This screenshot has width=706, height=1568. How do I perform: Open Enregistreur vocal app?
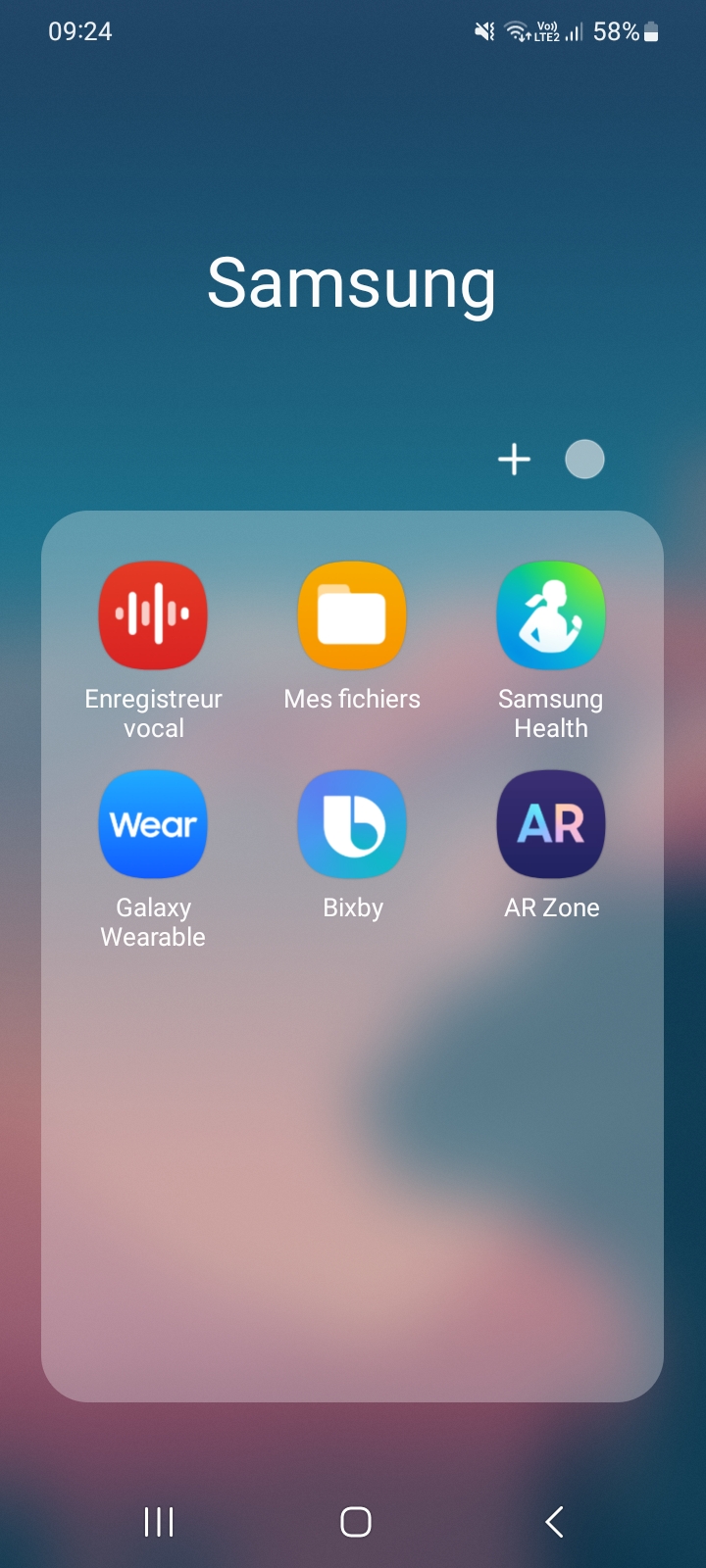153,615
